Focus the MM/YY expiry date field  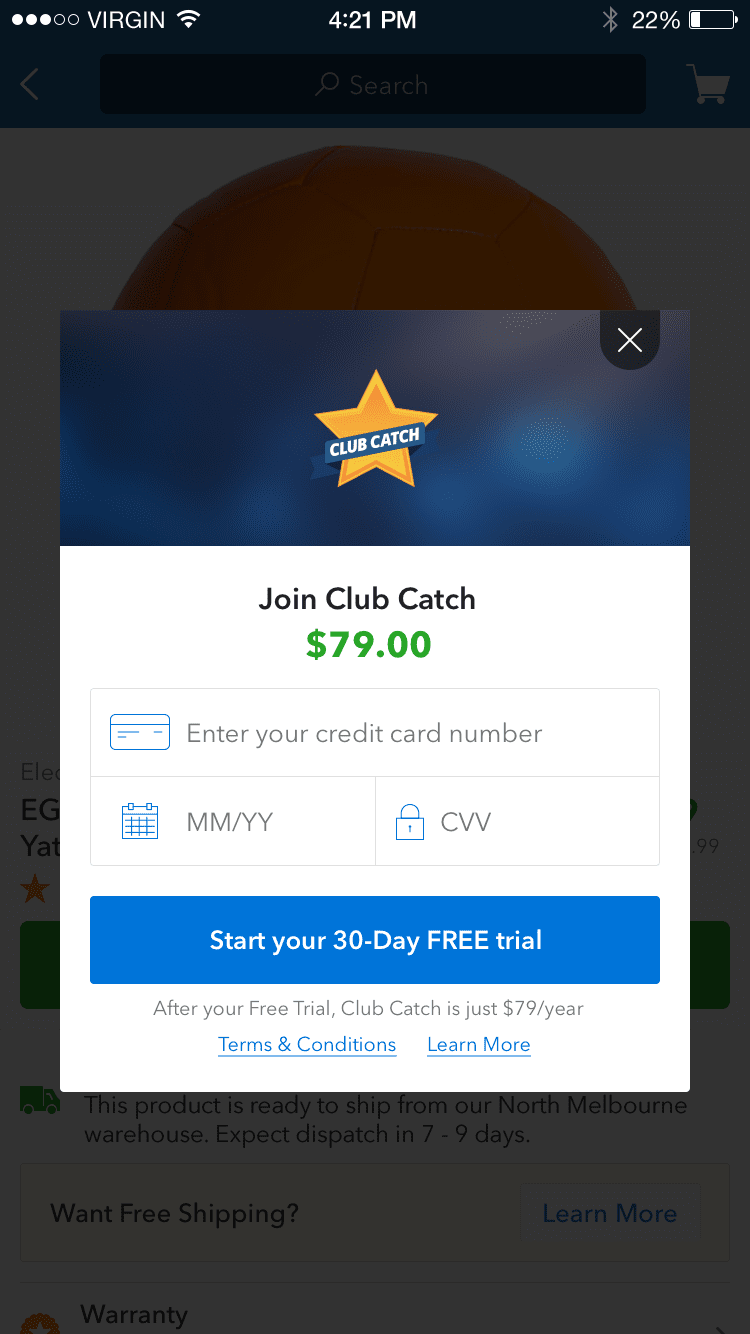pyautogui.click(x=232, y=822)
